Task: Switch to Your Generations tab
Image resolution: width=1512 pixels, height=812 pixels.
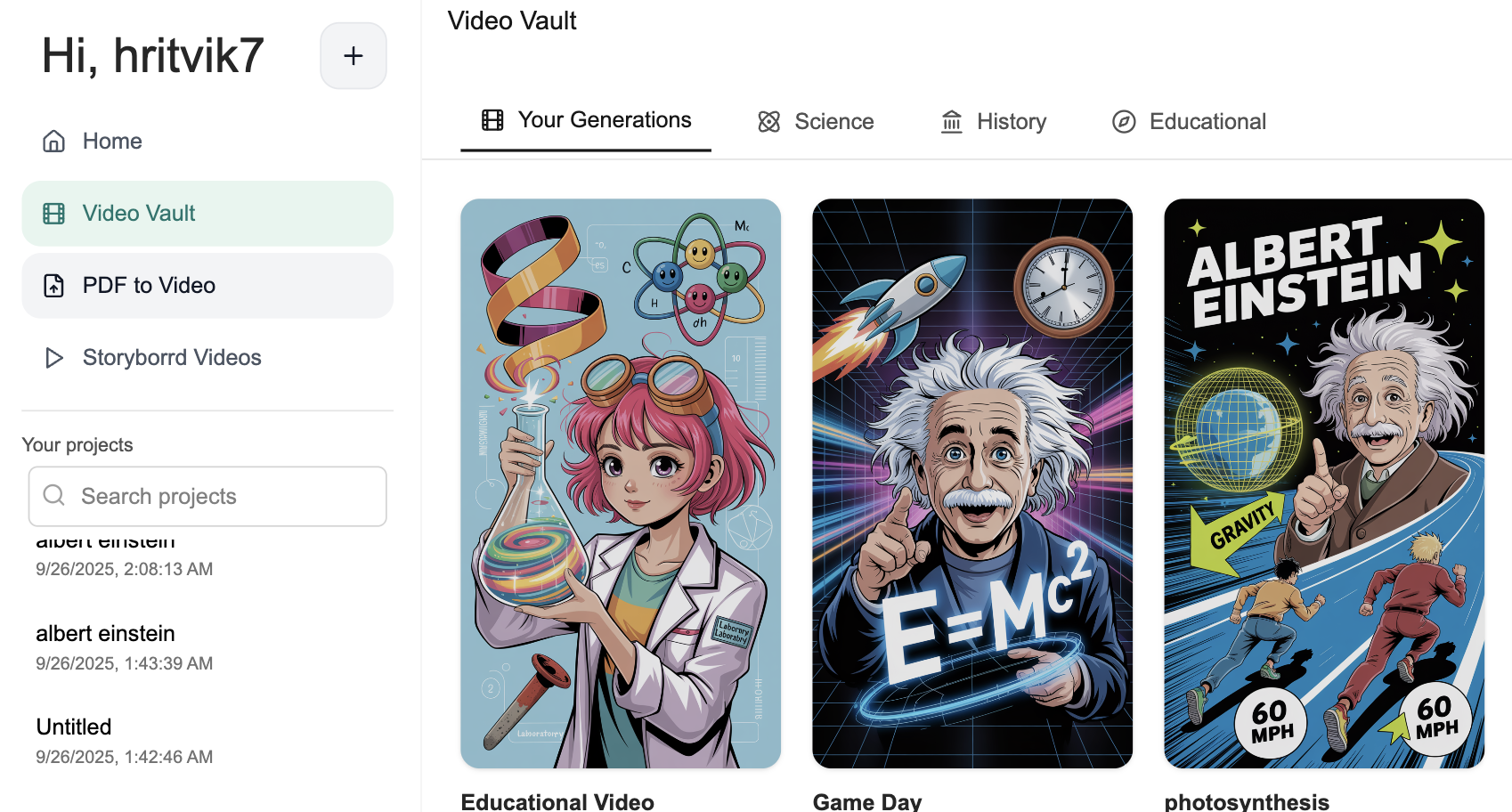Action: (x=586, y=121)
